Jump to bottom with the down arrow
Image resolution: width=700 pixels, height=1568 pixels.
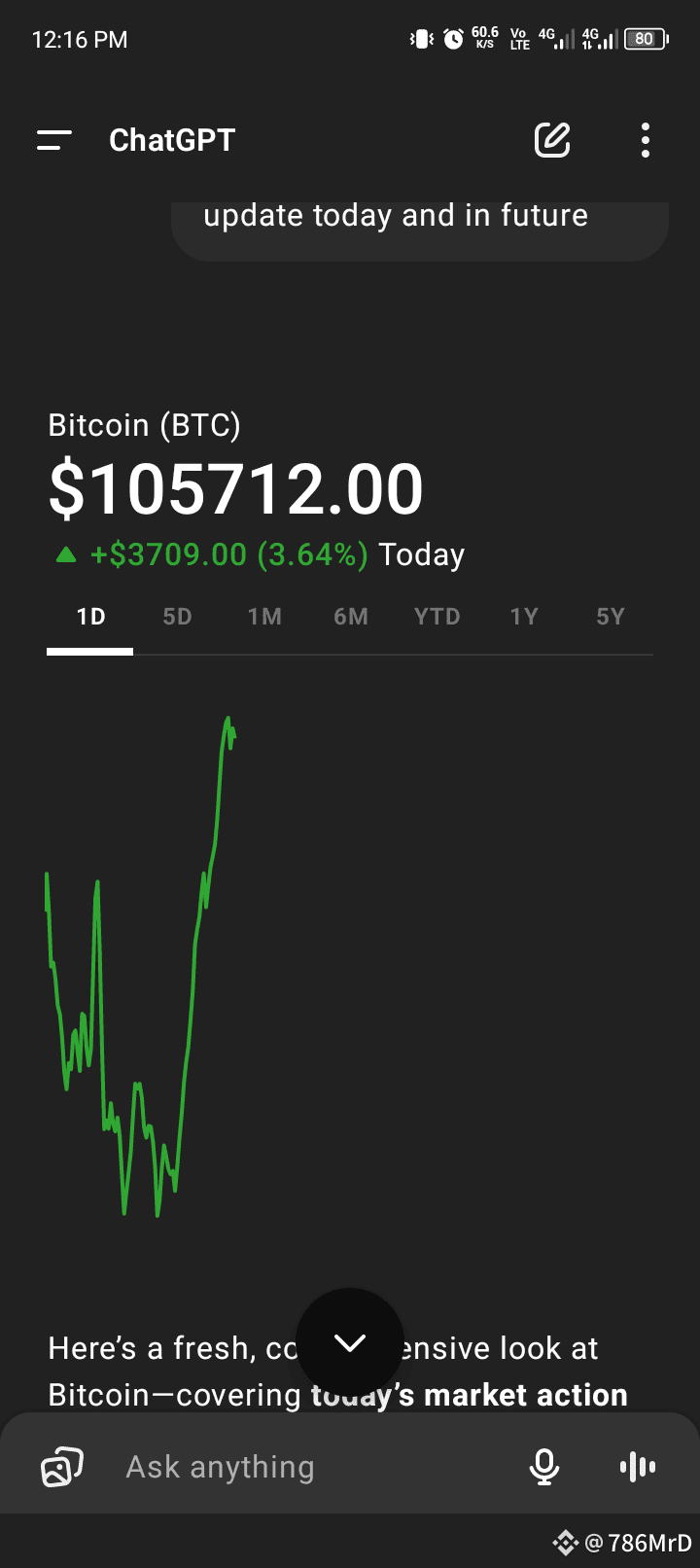[350, 1343]
